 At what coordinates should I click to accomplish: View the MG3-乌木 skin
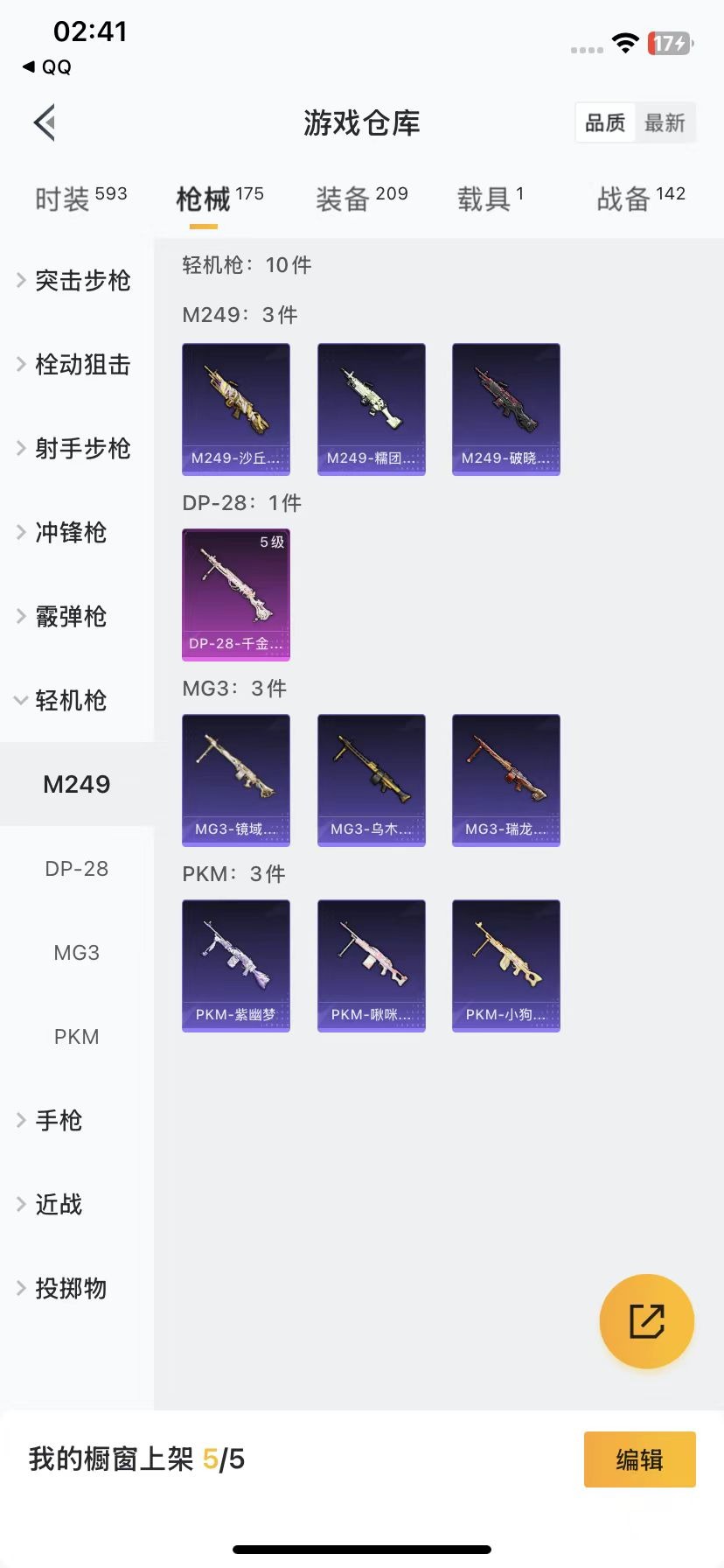coord(371,780)
